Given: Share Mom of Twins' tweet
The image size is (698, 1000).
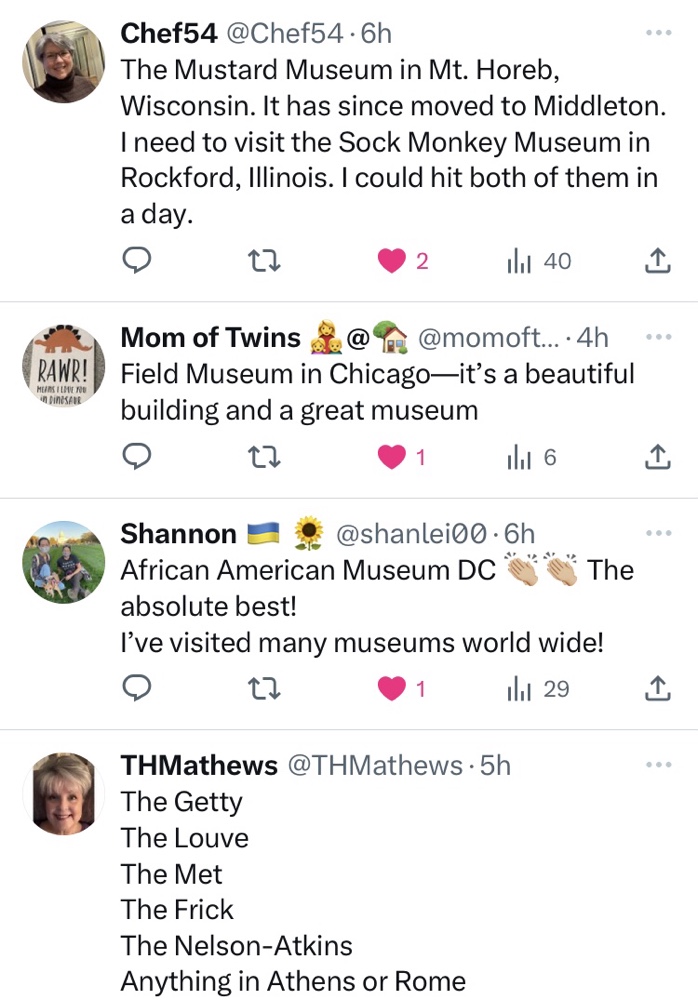Looking at the screenshot, I should (x=656, y=458).
